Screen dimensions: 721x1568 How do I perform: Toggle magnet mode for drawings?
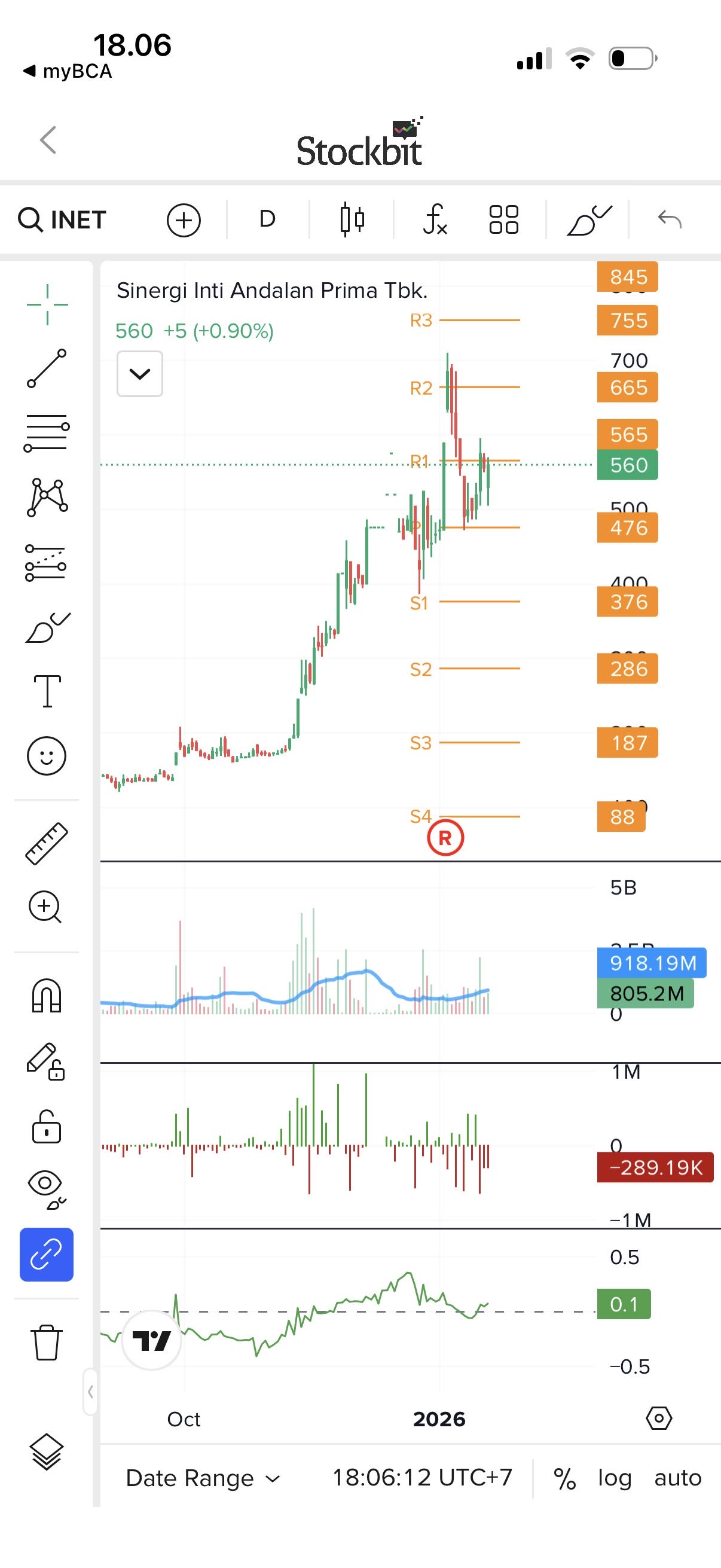47,996
